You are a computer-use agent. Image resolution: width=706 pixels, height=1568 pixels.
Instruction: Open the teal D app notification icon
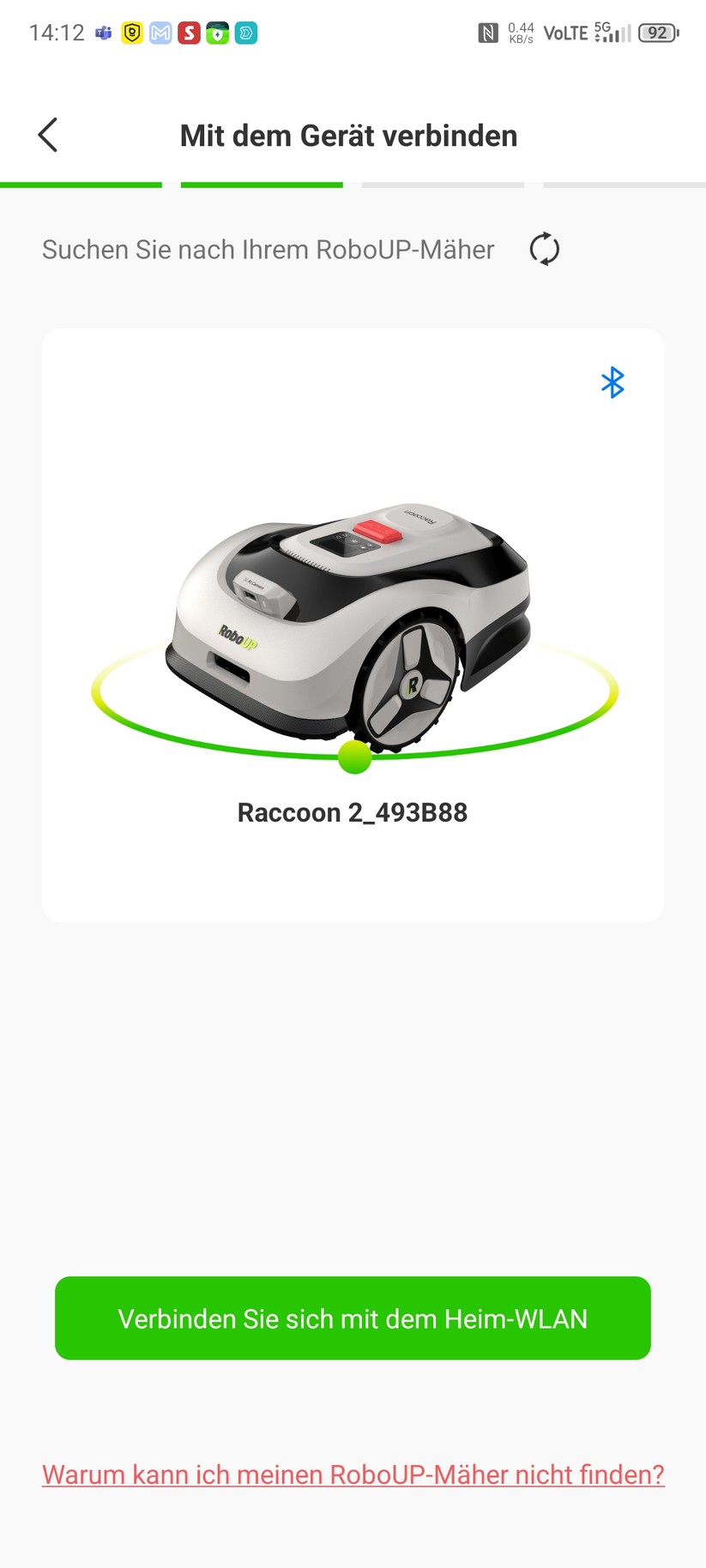(247, 33)
